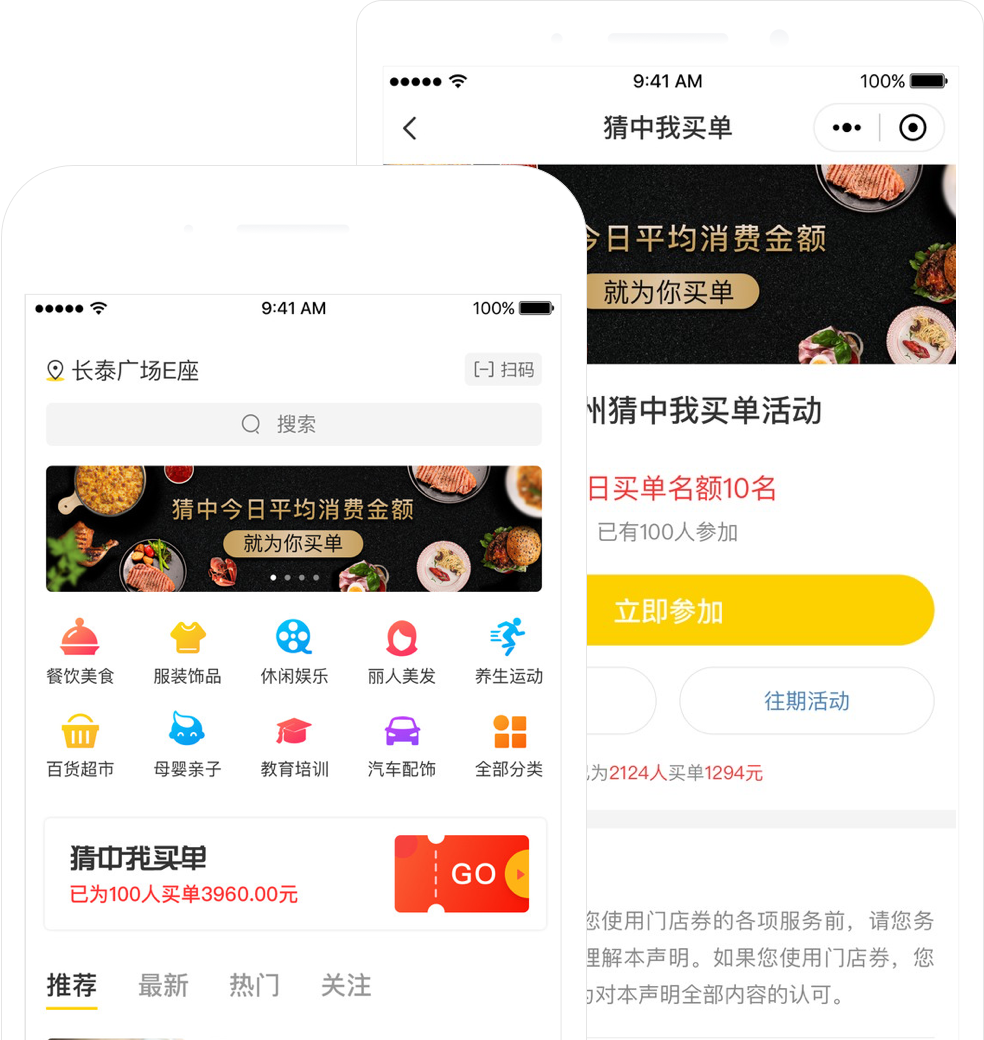Image resolution: width=984 pixels, height=1040 pixels.
Task: Switch to the 热门 tab
Action: click(x=255, y=985)
